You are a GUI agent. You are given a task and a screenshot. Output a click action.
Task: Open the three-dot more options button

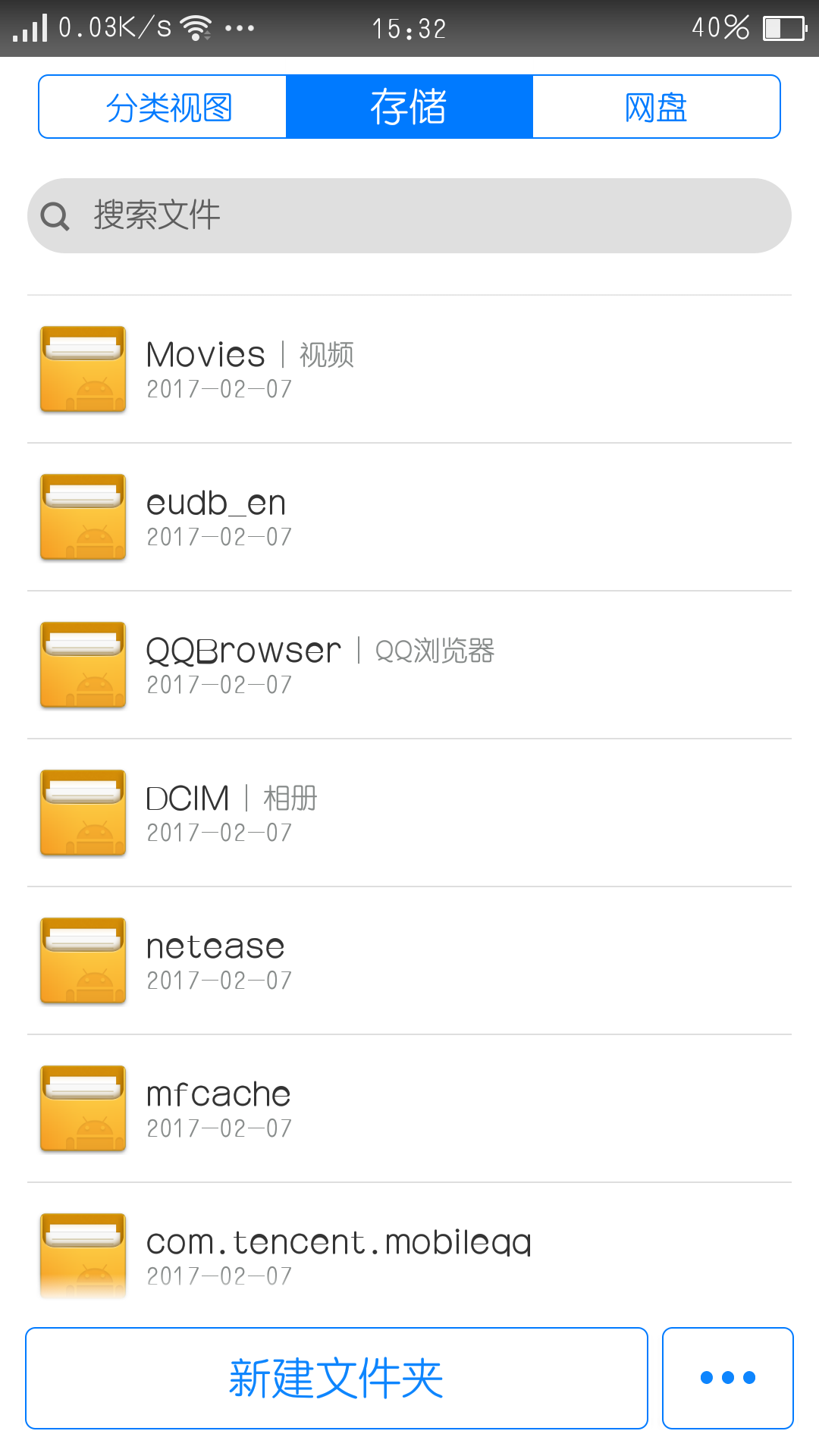[728, 1378]
